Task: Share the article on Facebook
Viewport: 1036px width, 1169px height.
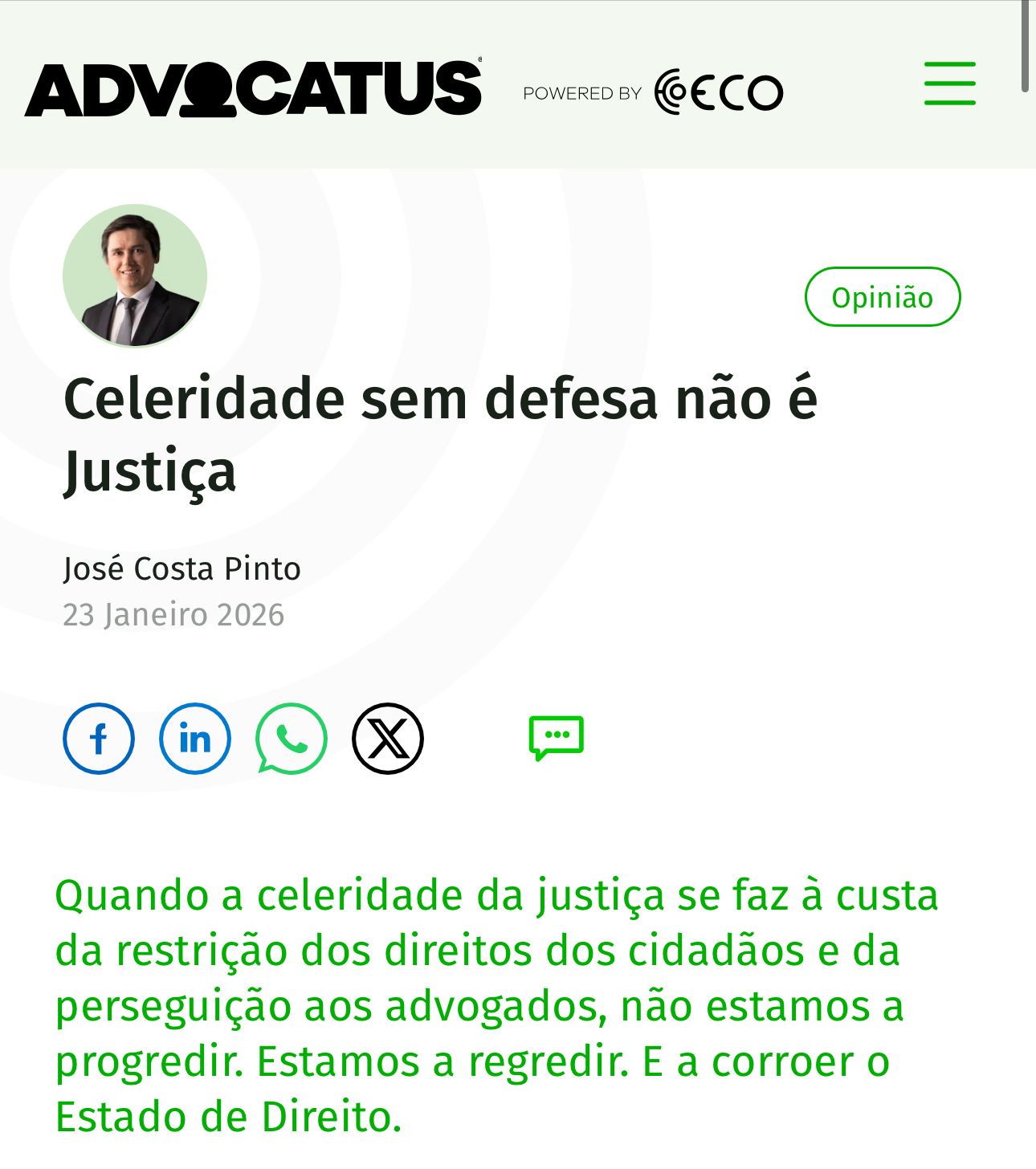Action: 99,739
